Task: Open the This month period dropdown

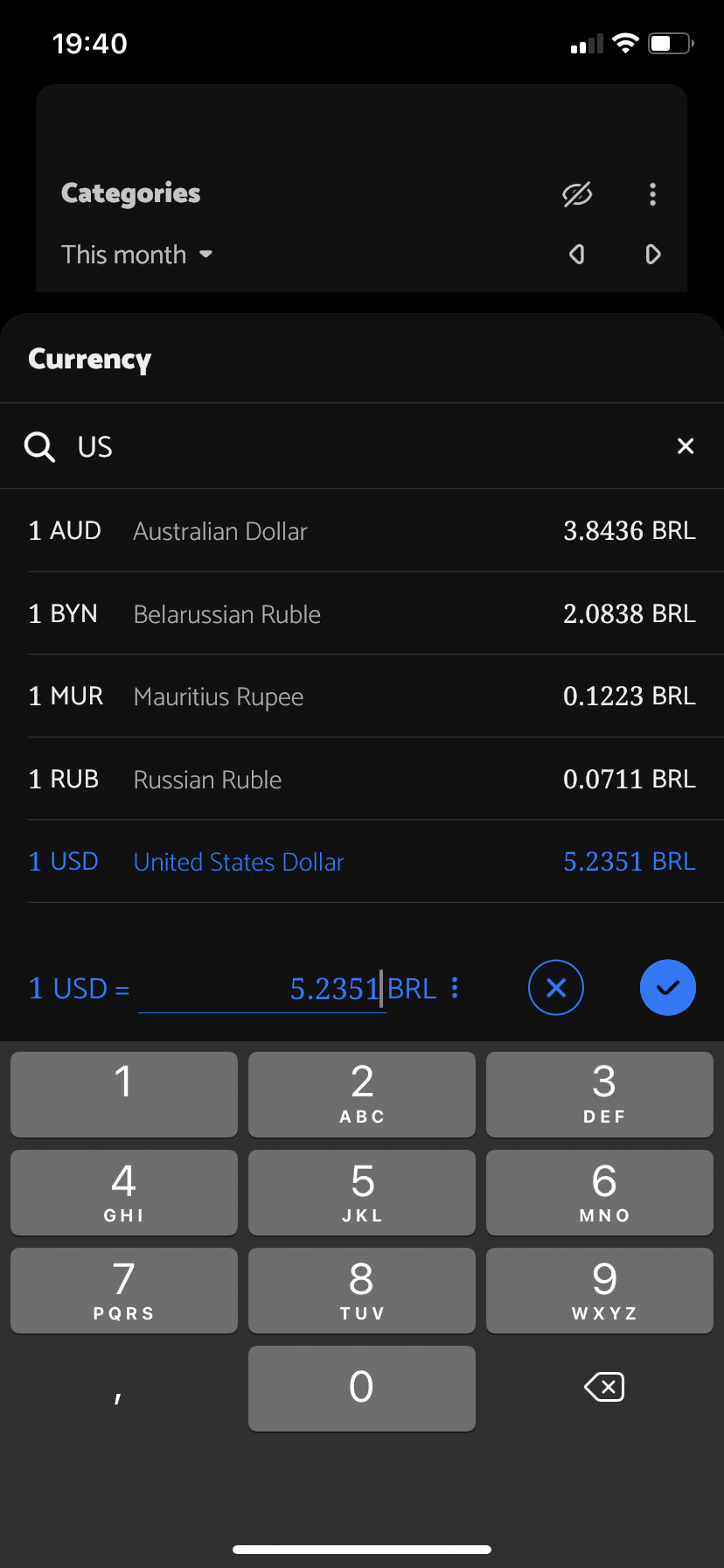Action: (137, 255)
